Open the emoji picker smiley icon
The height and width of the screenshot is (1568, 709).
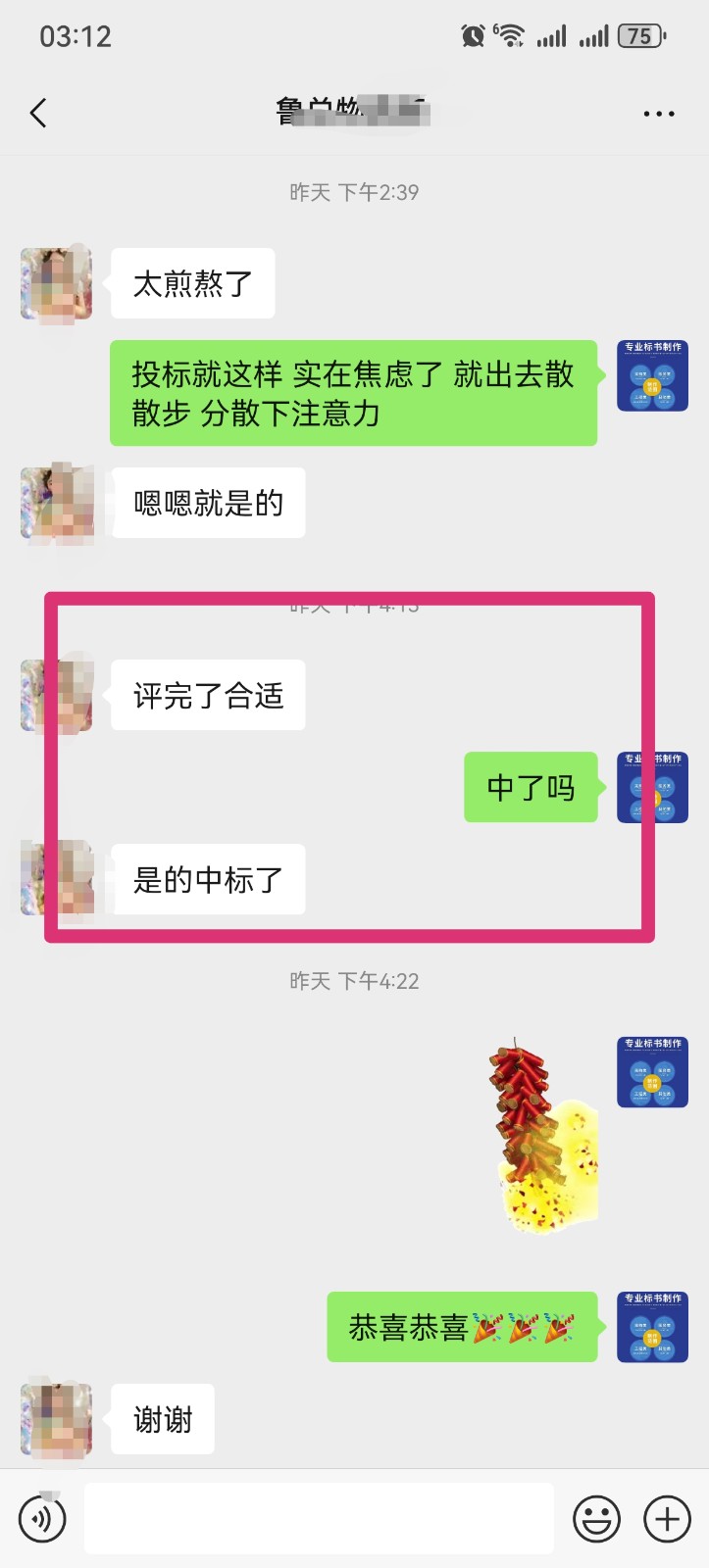click(x=595, y=1518)
